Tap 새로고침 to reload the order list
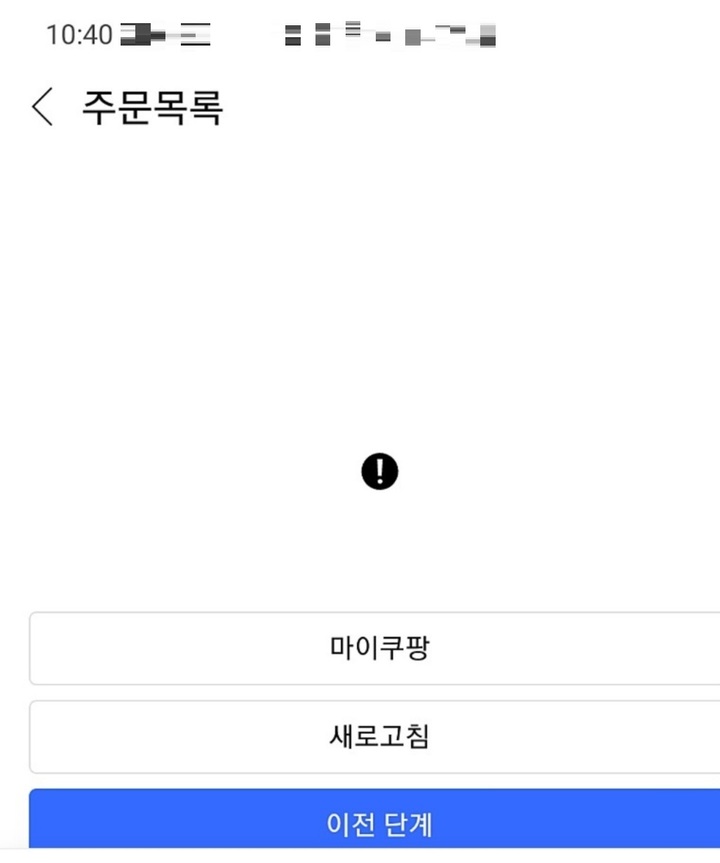The width and height of the screenshot is (720, 863). (378, 737)
